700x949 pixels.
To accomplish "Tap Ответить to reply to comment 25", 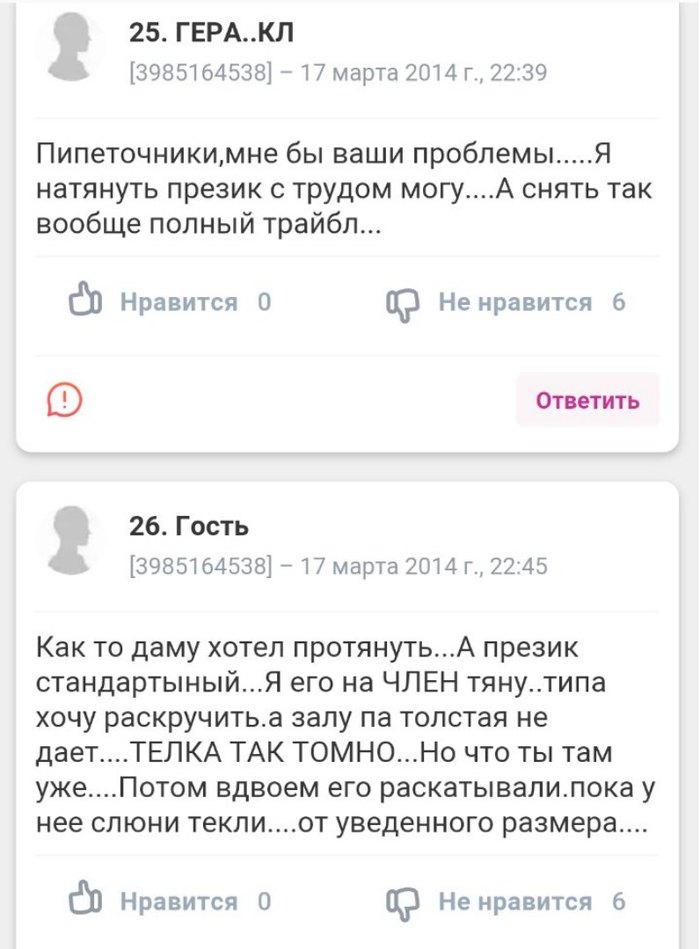I will click(x=587, y=401).
